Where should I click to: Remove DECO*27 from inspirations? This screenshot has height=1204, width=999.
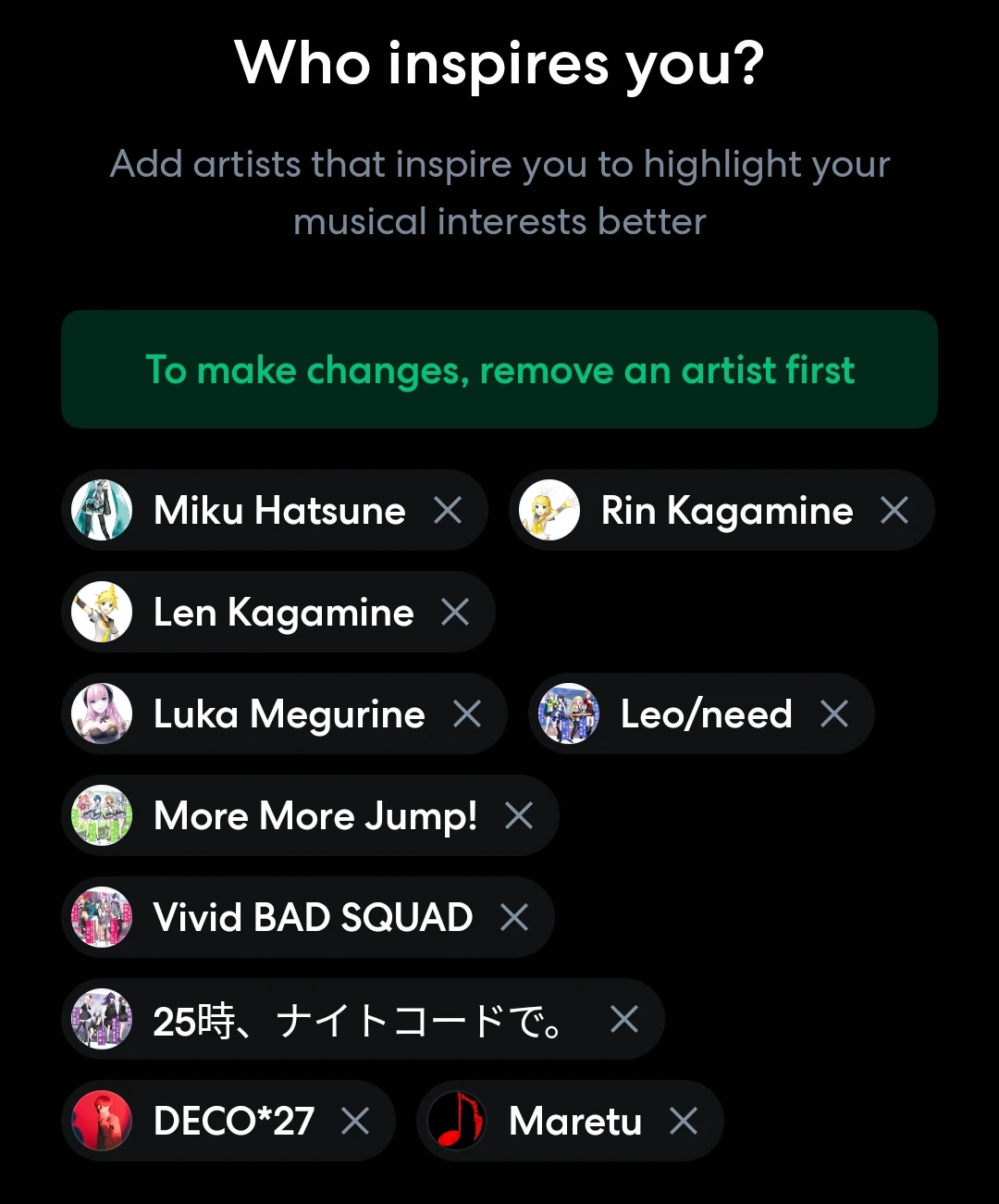pos(355,1121)
